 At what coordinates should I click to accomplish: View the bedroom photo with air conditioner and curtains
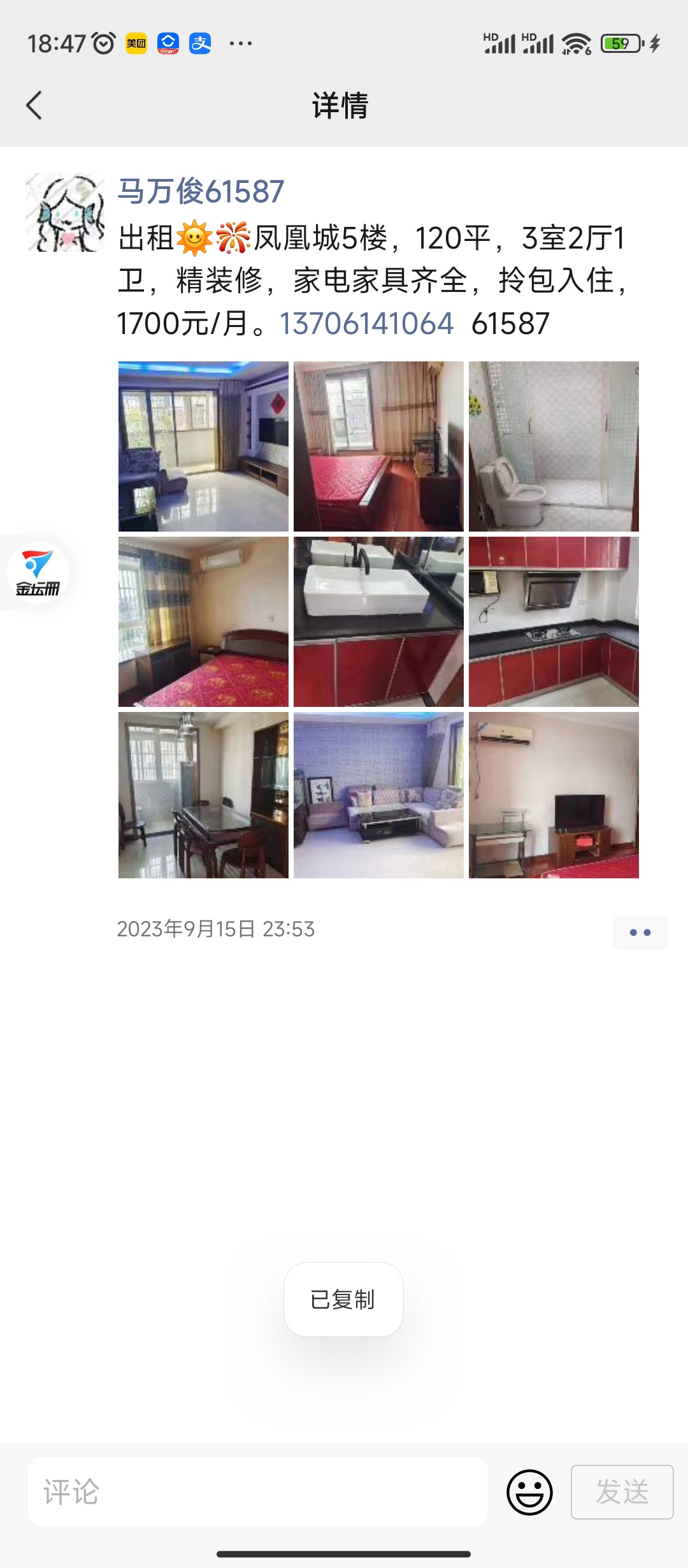(203, 621)
